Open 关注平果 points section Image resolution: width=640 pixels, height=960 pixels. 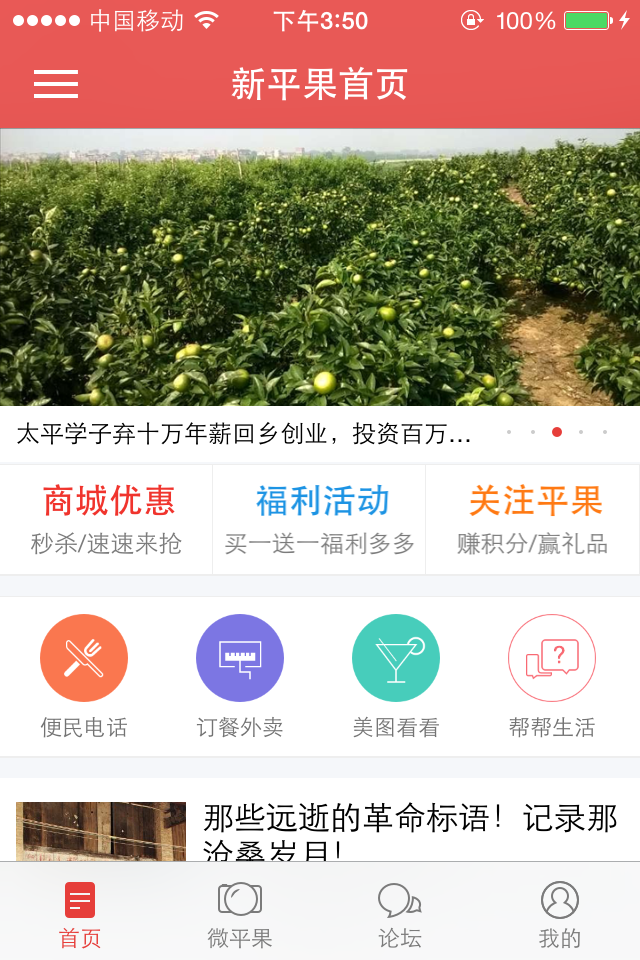point(534,519)
